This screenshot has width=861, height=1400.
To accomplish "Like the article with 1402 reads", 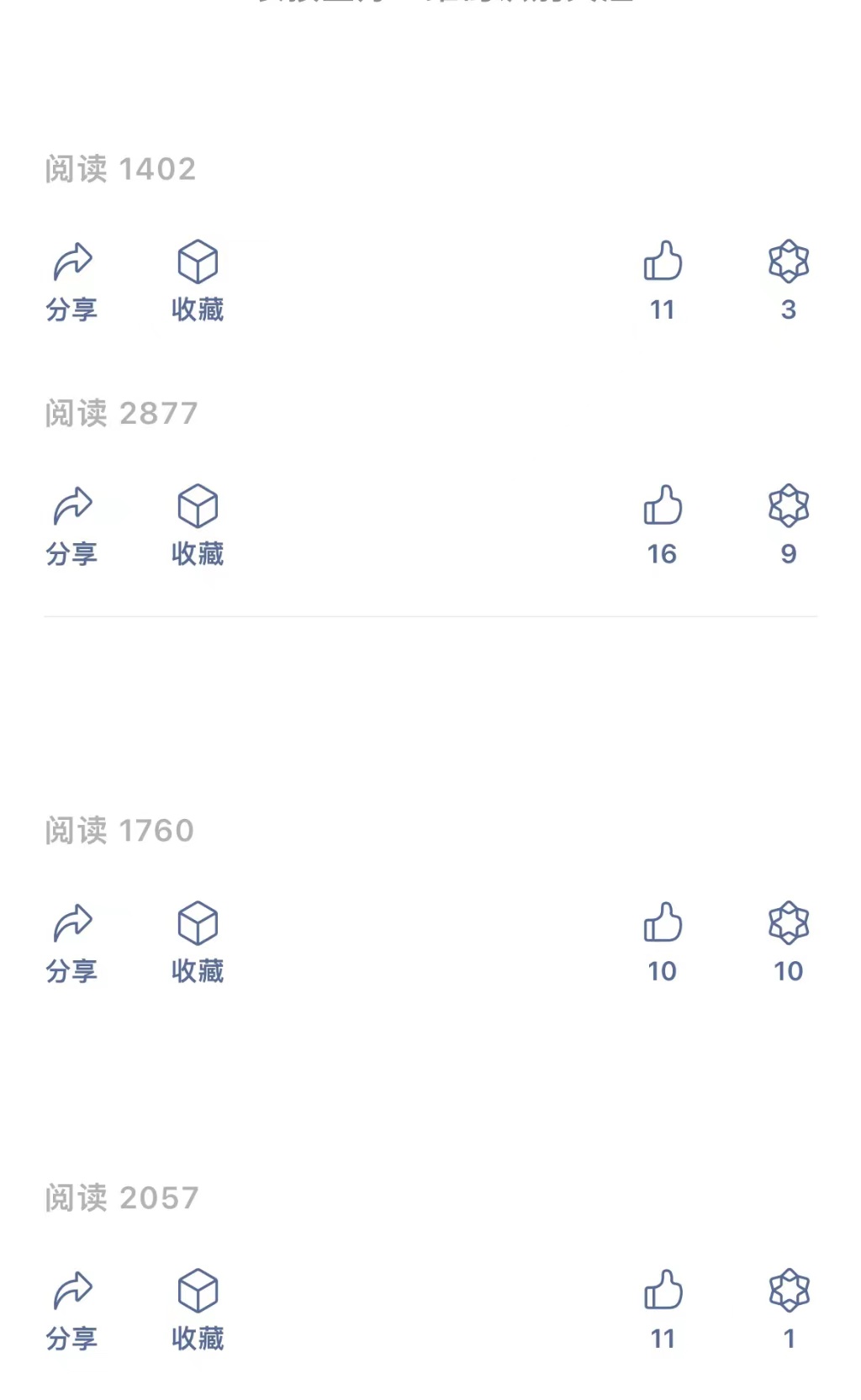I will (663, 282).
